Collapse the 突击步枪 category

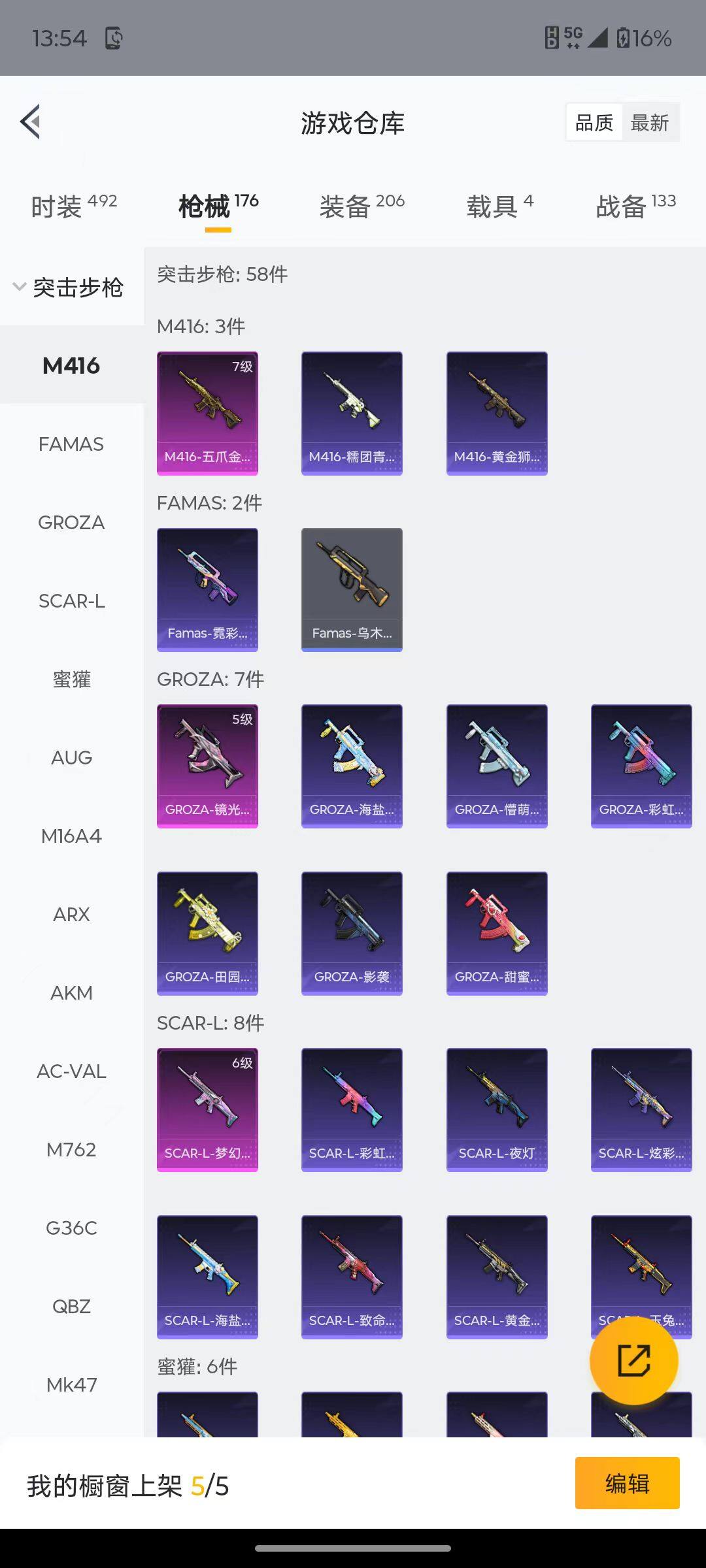tap(69, 287)
